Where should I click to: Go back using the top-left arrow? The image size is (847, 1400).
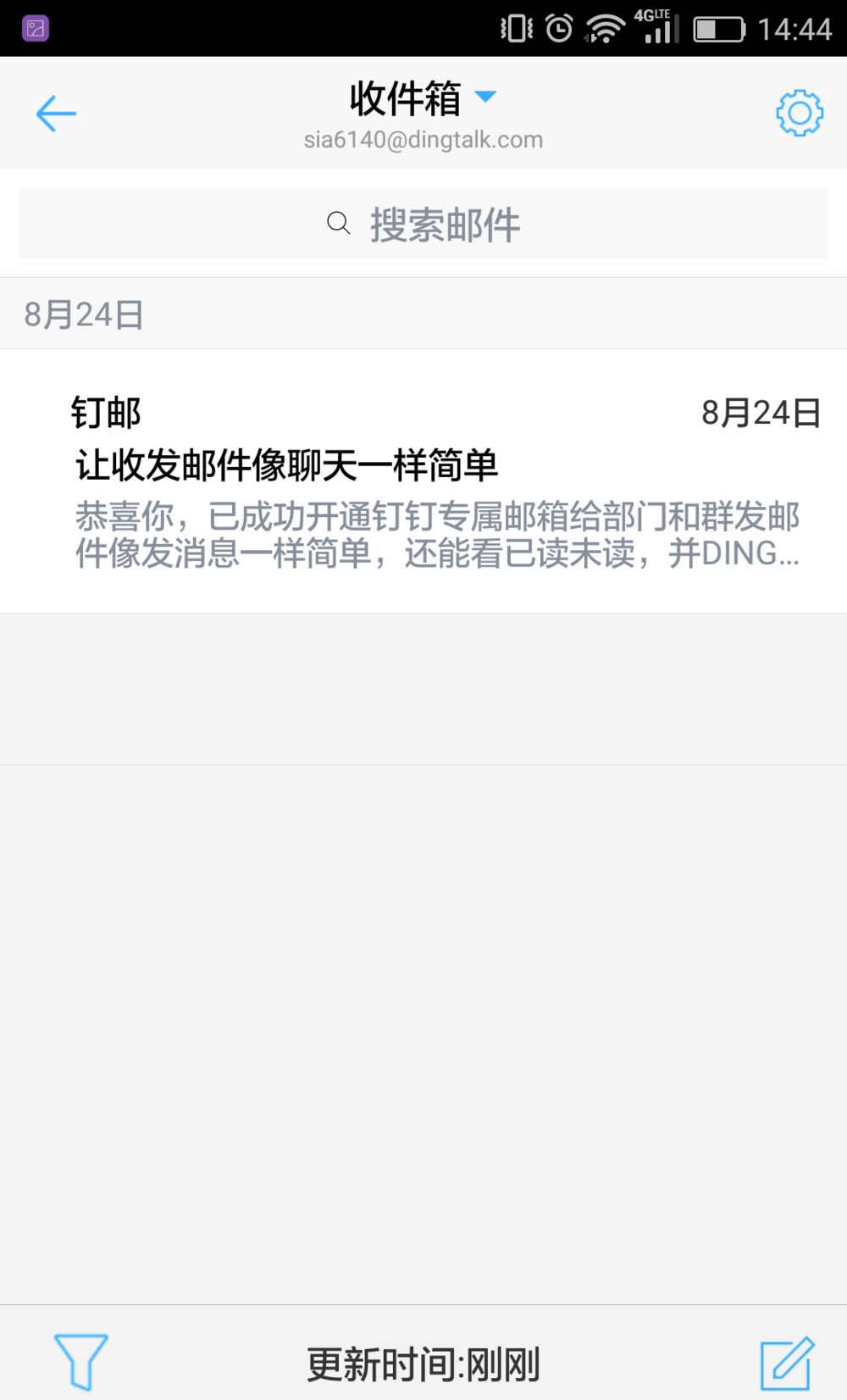[x=56, y=114]
